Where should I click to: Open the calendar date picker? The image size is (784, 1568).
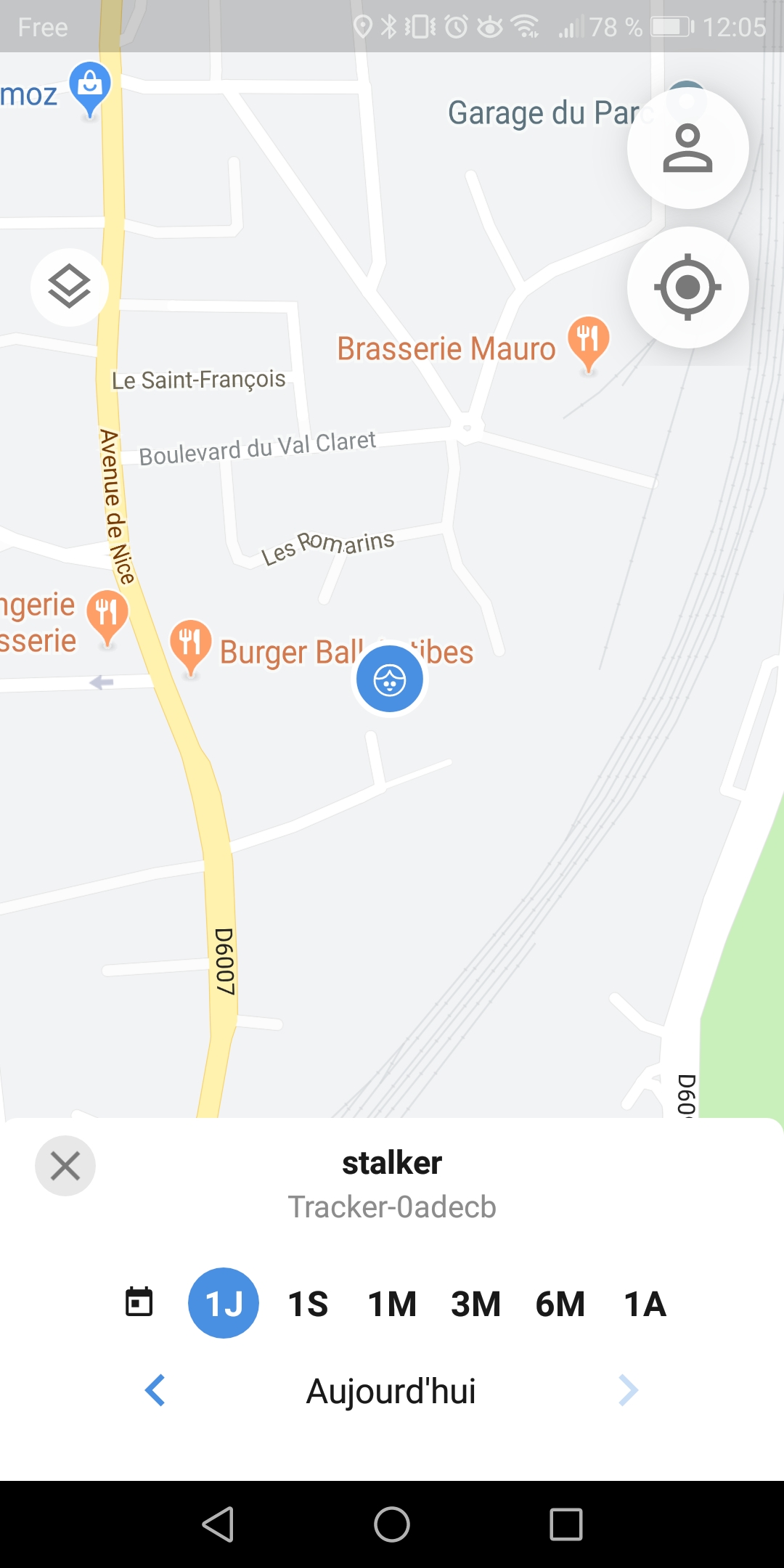(x=139, y=1302)
